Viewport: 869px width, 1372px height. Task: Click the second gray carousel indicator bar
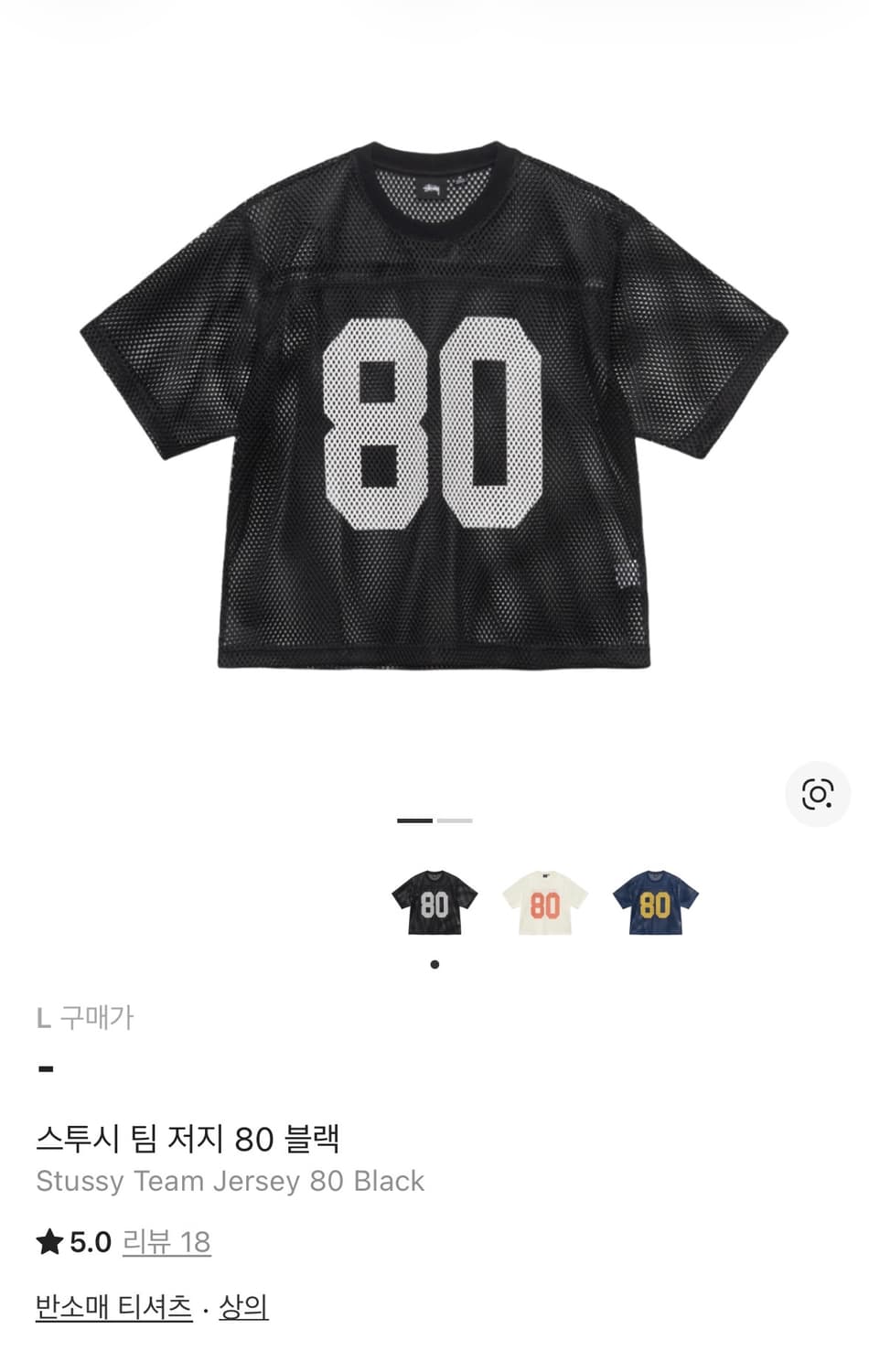tap(454, 820)
